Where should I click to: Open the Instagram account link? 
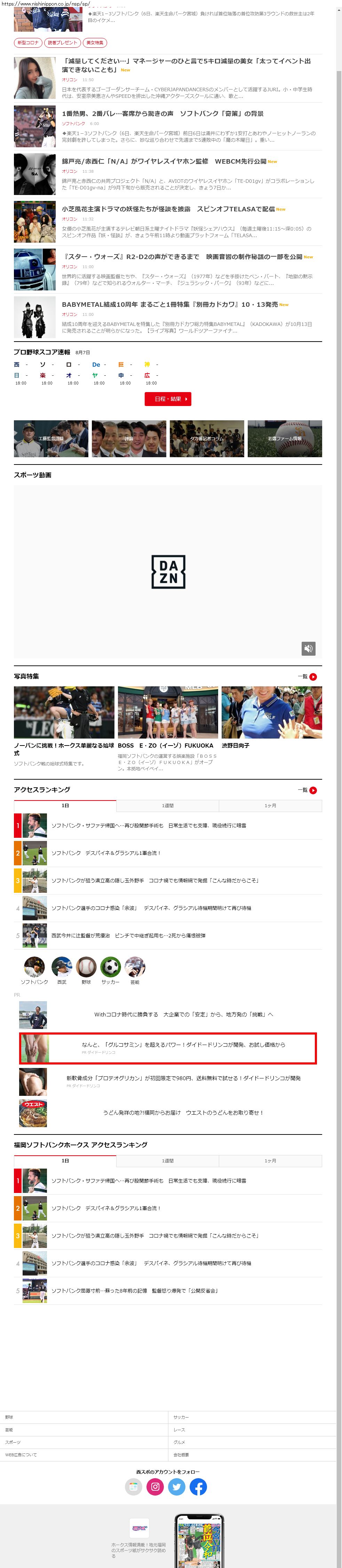pos(155,1487)
